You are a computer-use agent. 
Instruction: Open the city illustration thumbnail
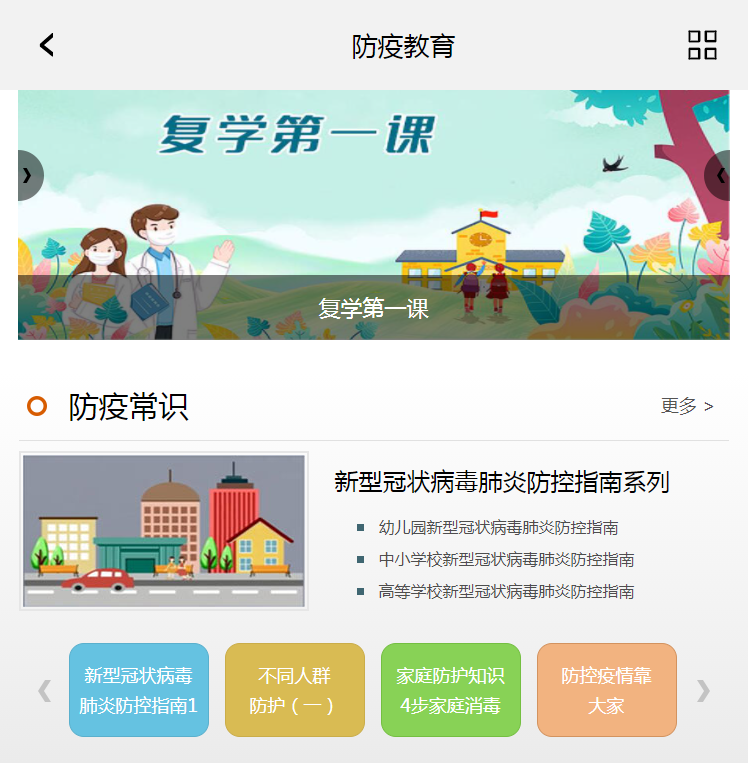[x=164, y=530]
